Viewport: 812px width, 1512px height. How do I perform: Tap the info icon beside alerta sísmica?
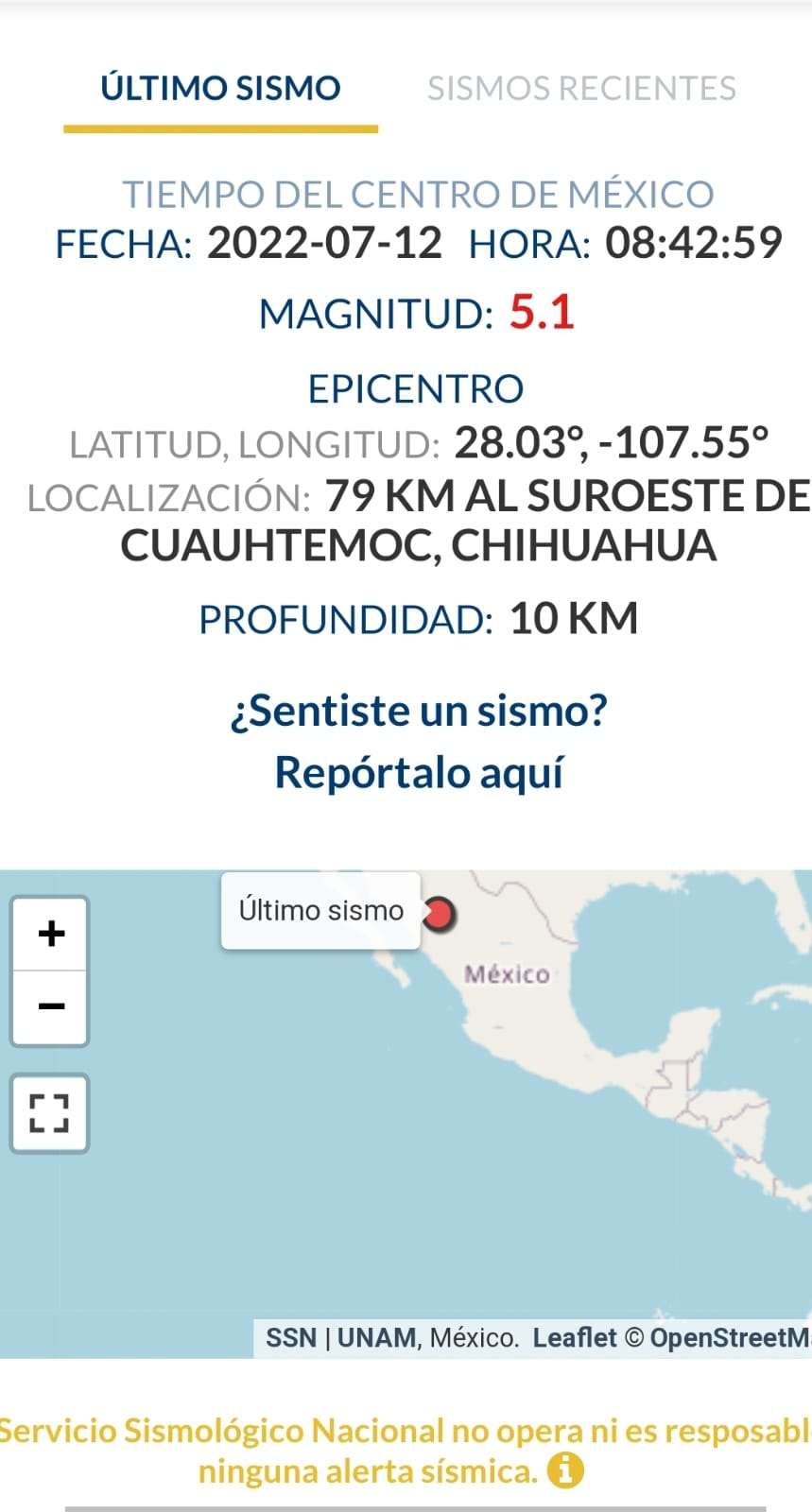click(x=566, y=1470)
